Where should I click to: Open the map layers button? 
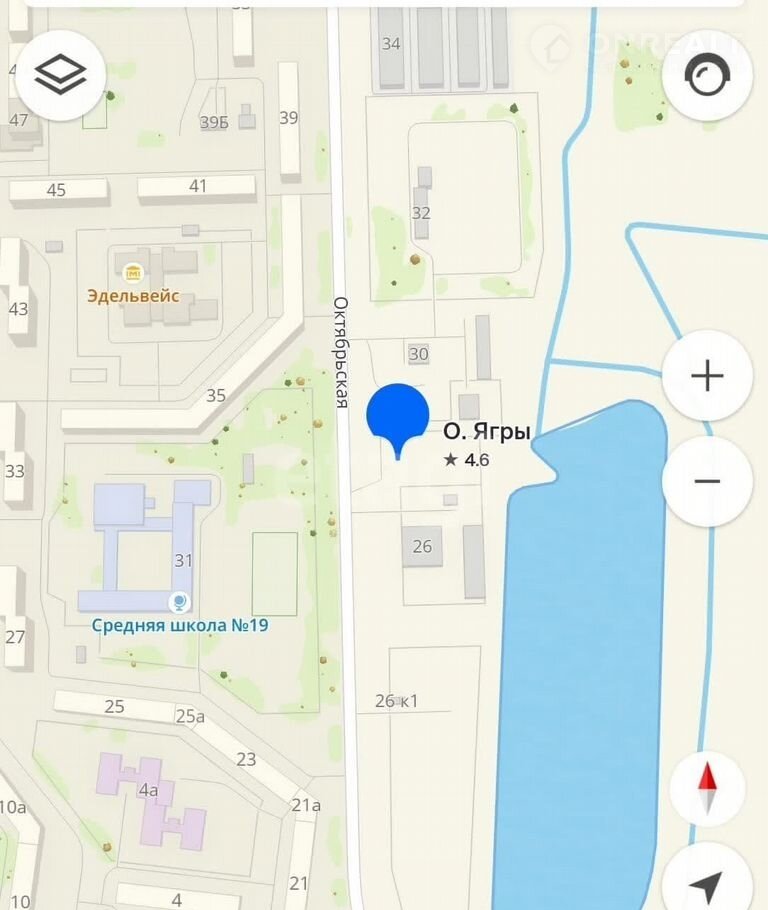(x=60, y=75)
